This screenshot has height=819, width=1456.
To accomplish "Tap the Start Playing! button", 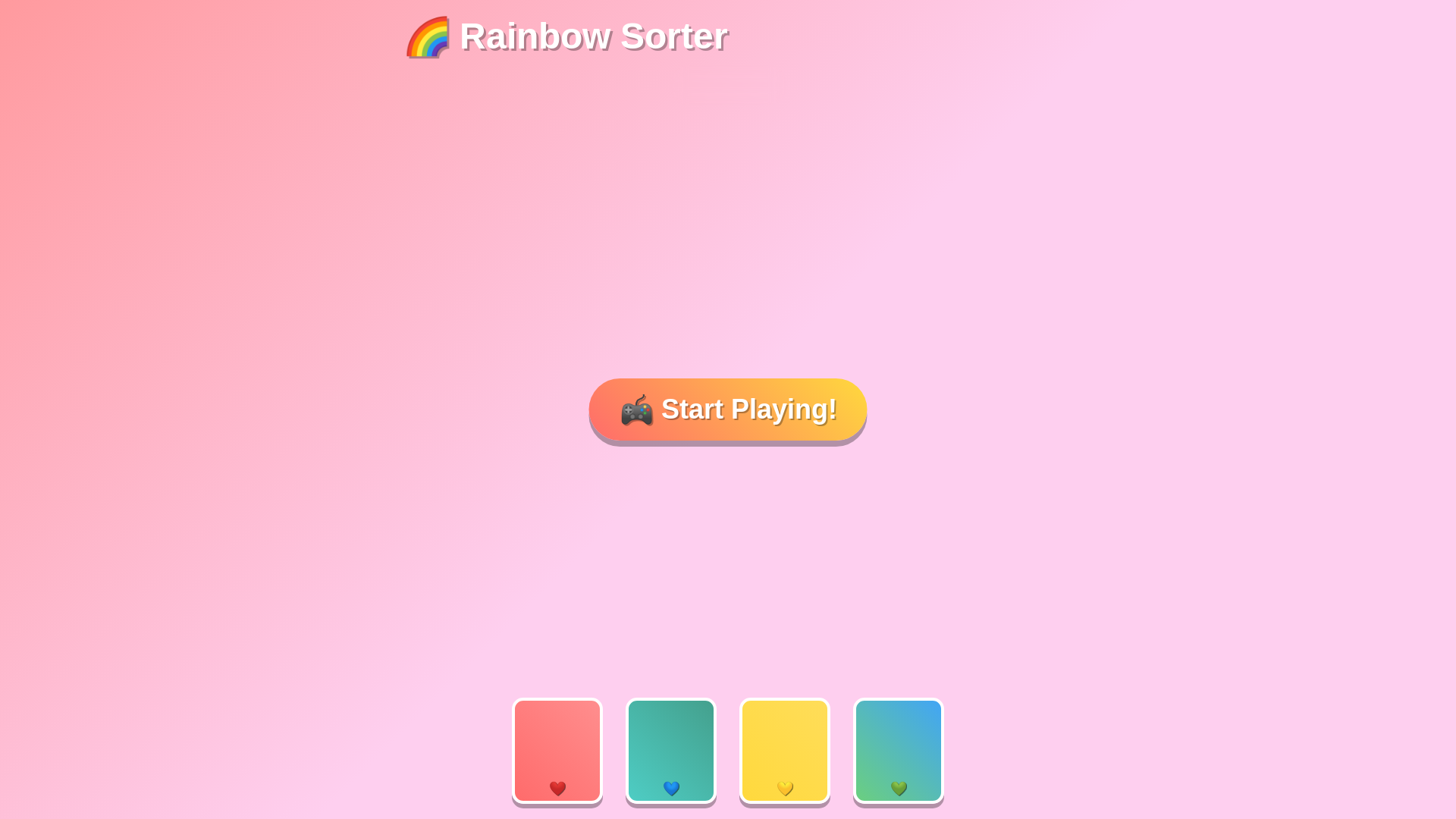I will (728, 409).
